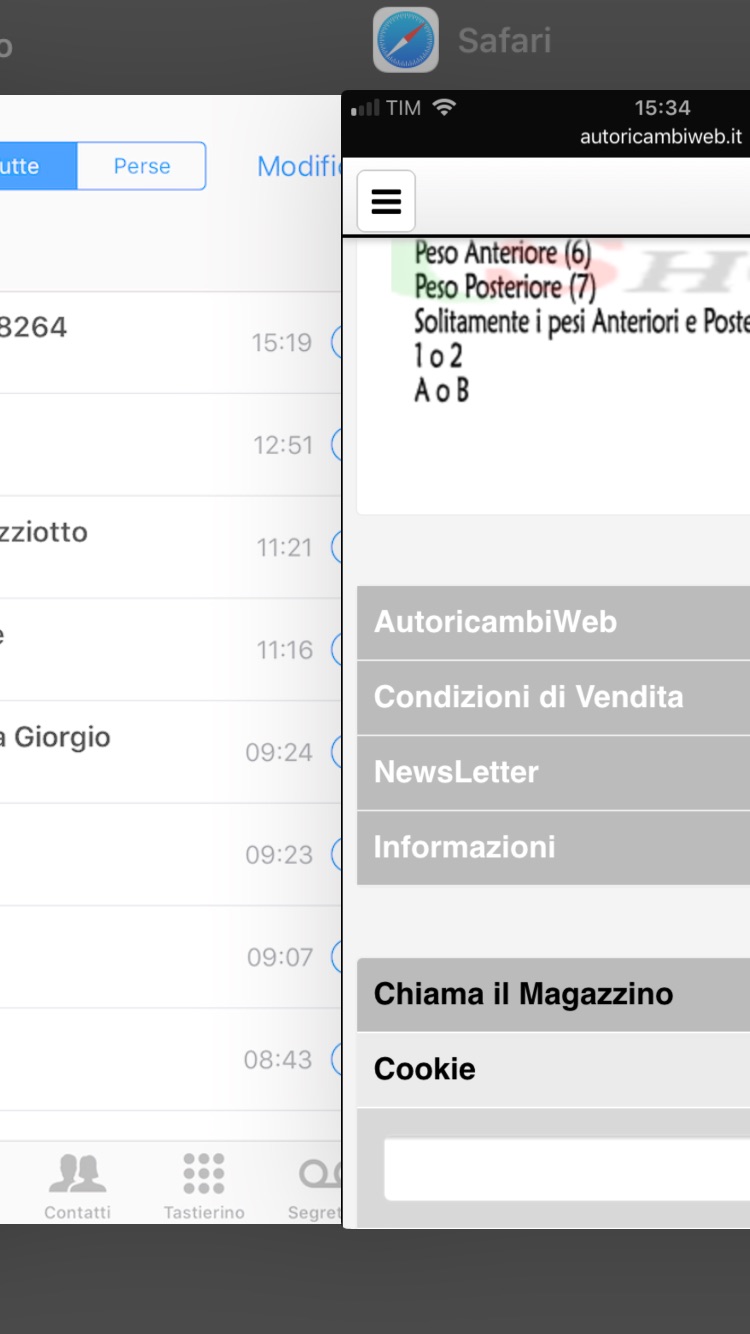The image size is (750, 1334).
Task: Switch to the Perse calls segment
Action: (141, 166)
